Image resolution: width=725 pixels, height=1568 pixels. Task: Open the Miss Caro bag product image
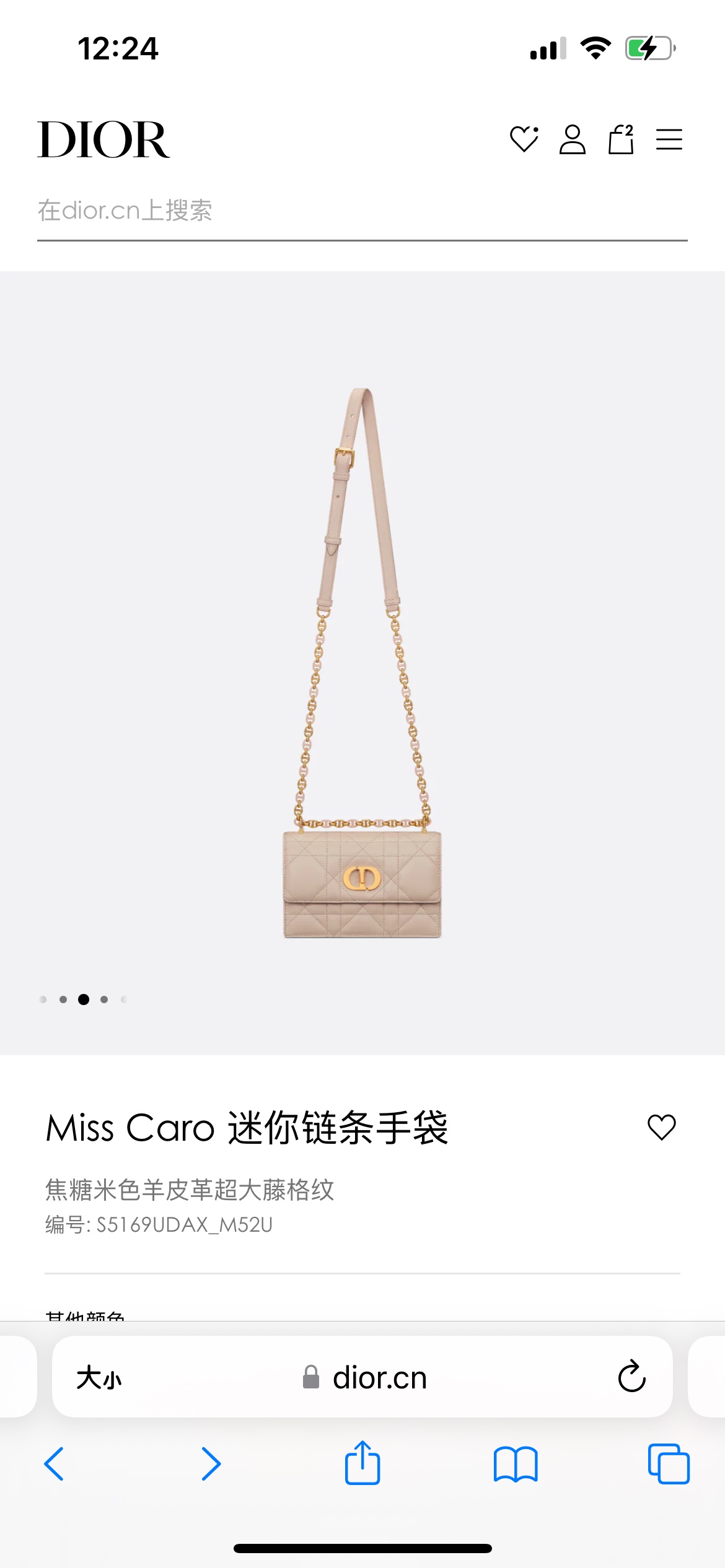[362, 663]
